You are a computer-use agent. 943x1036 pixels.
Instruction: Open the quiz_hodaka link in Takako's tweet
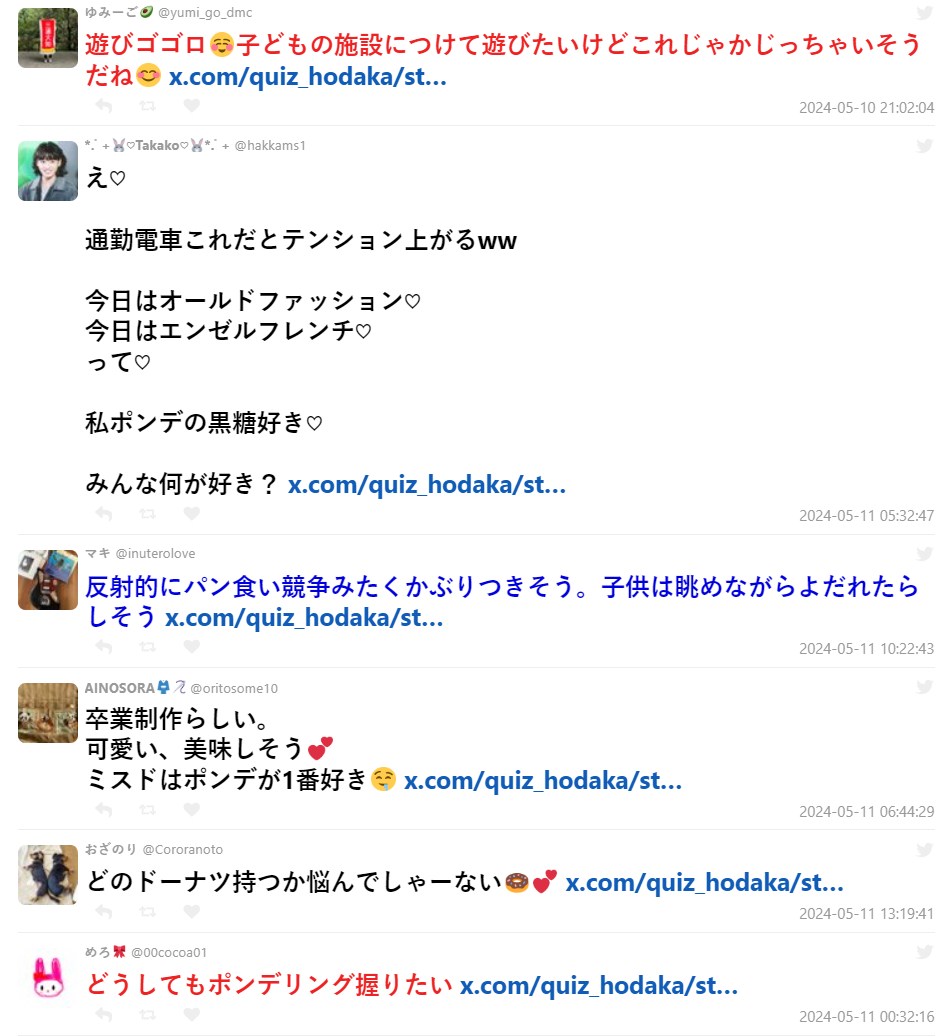coord(427,485)
